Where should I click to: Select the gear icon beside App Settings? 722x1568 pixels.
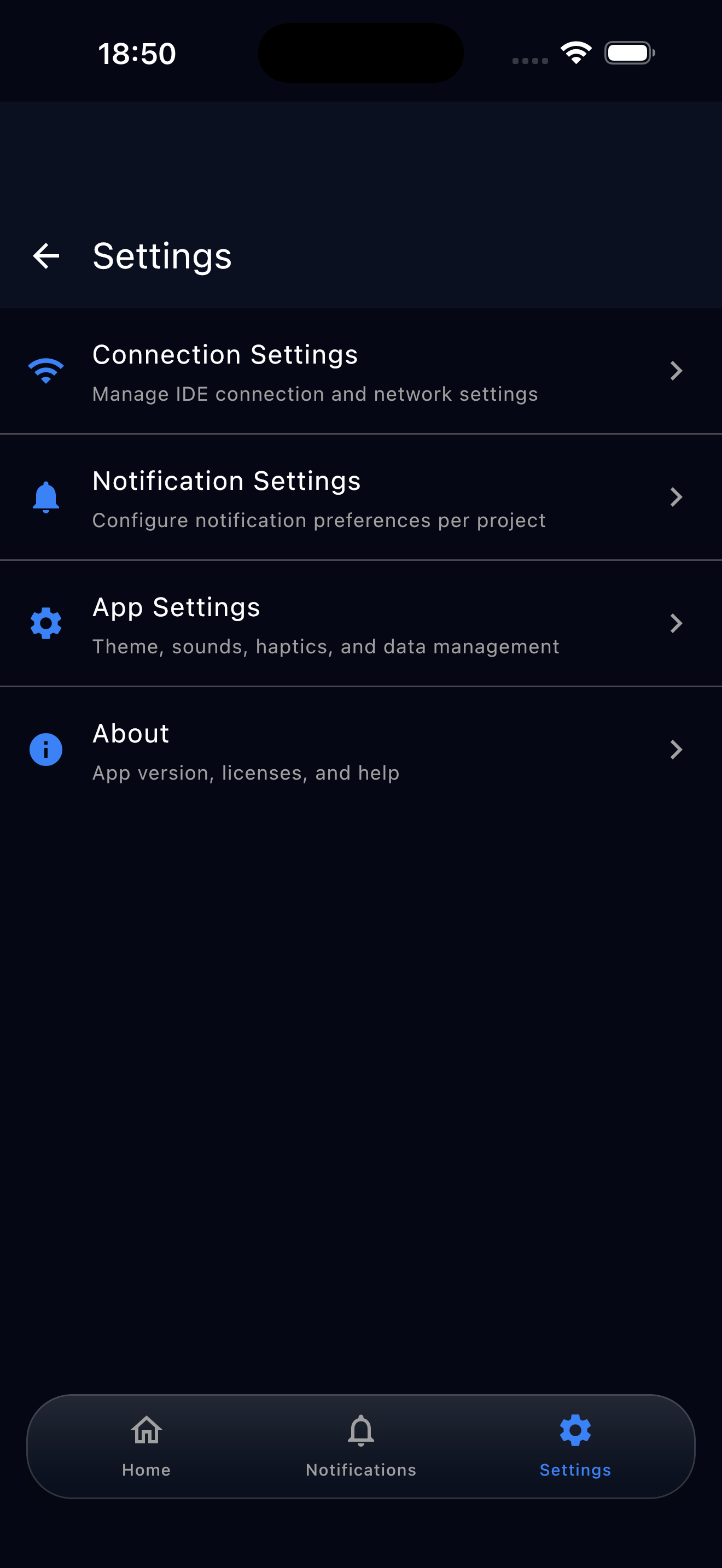tap(45, 623)
